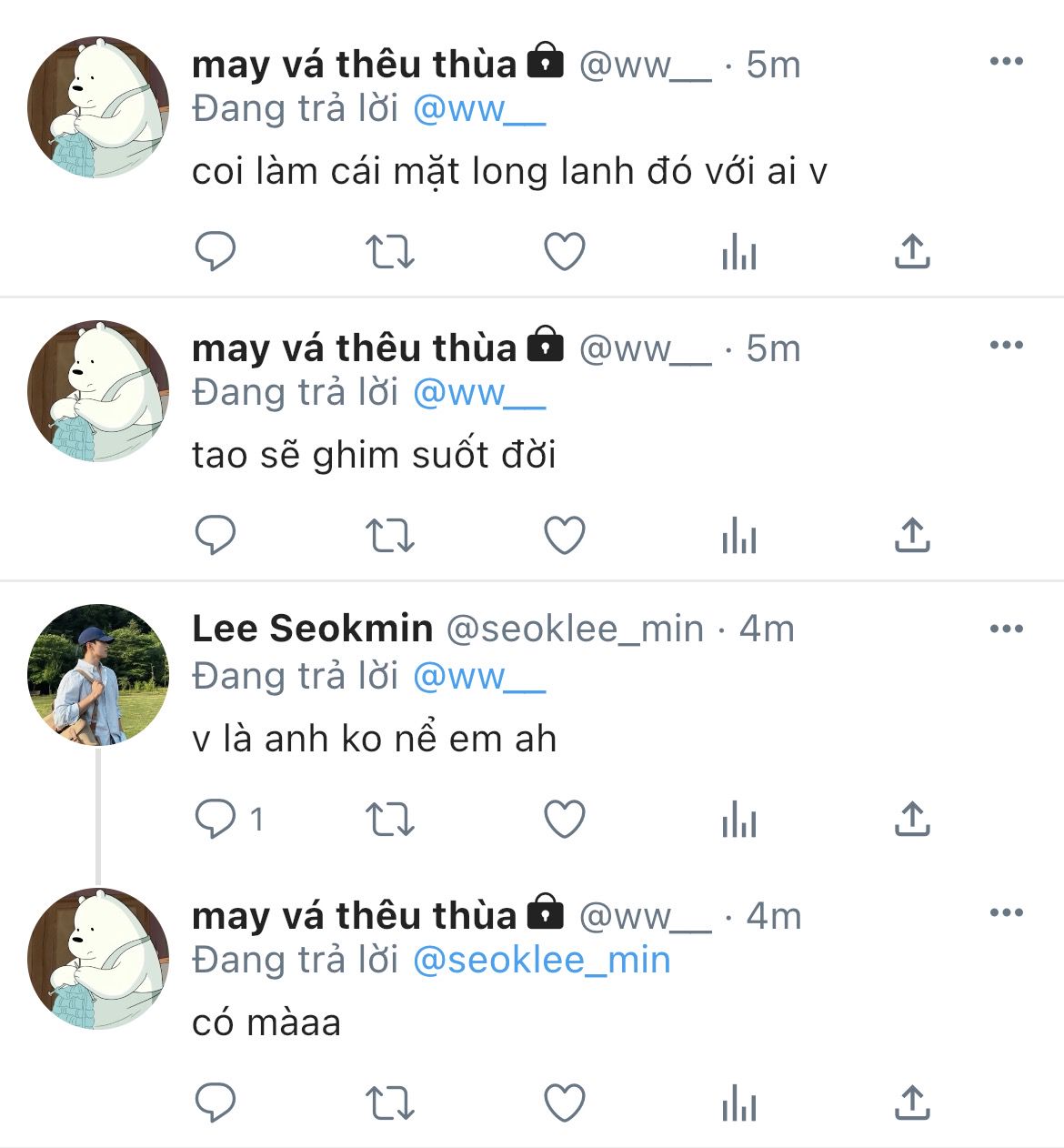1064x1148 pixels.
Task: Open @ww__ link in Lee Seokmin's reply
Action: (x=479, y=677)
